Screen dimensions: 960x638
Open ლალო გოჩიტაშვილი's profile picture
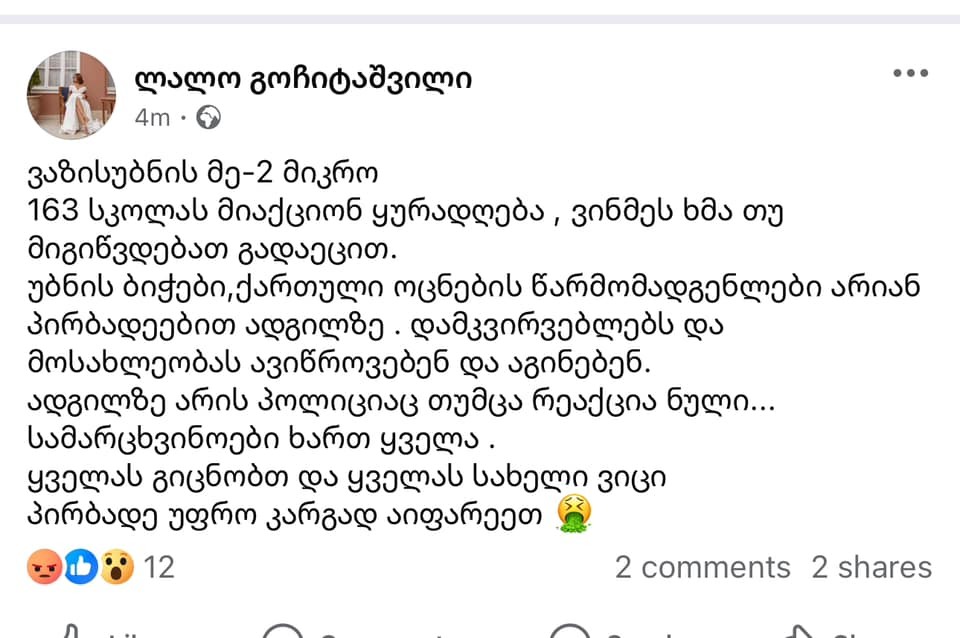click(71, 94)
